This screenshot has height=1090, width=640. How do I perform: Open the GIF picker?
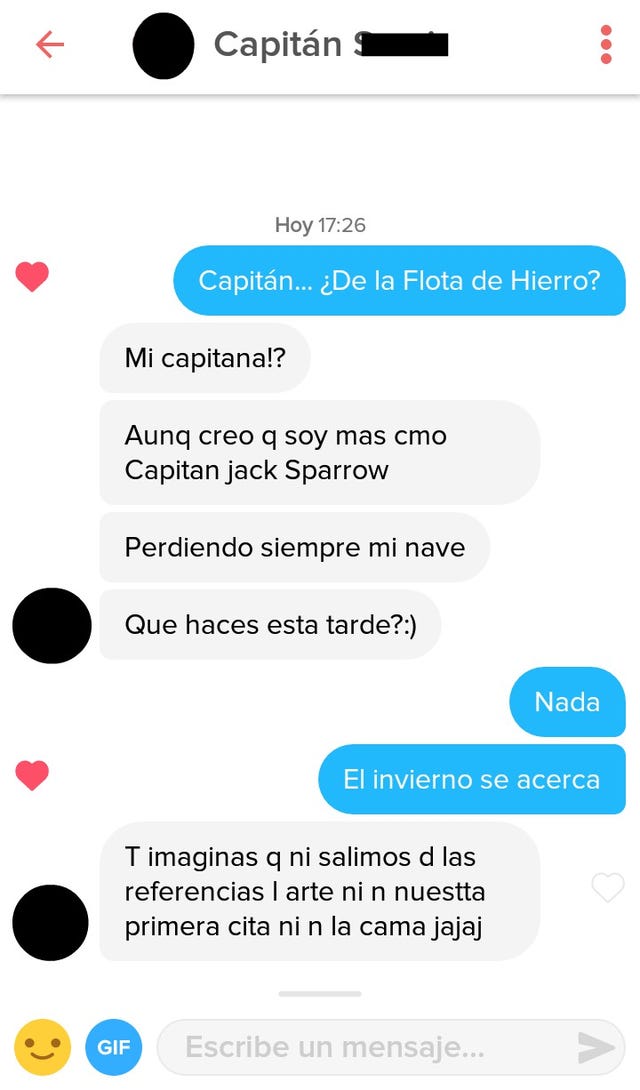click(114, 1047)
